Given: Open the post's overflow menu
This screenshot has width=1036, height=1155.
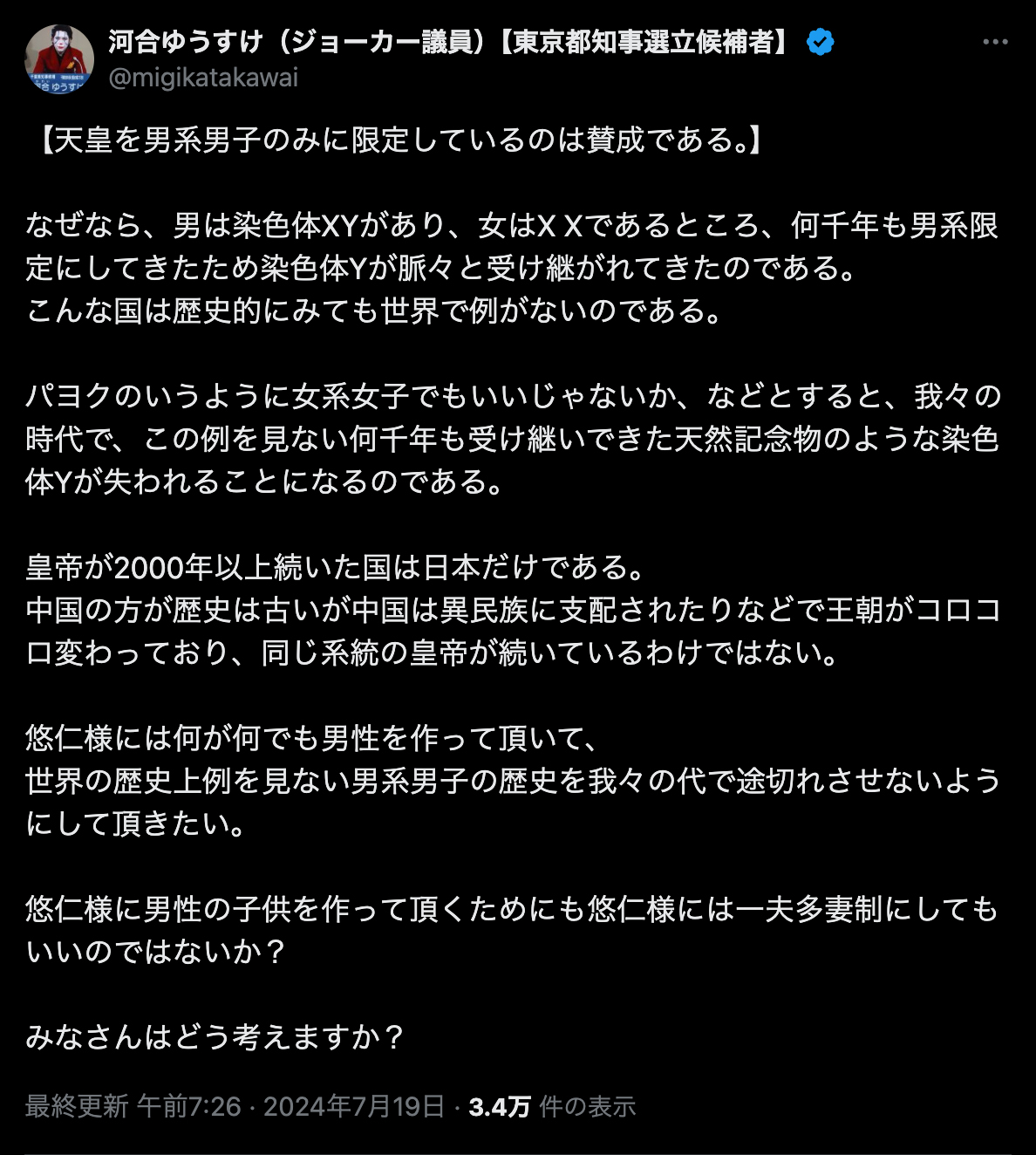Looking at the screenshot, I should [995, 42].
